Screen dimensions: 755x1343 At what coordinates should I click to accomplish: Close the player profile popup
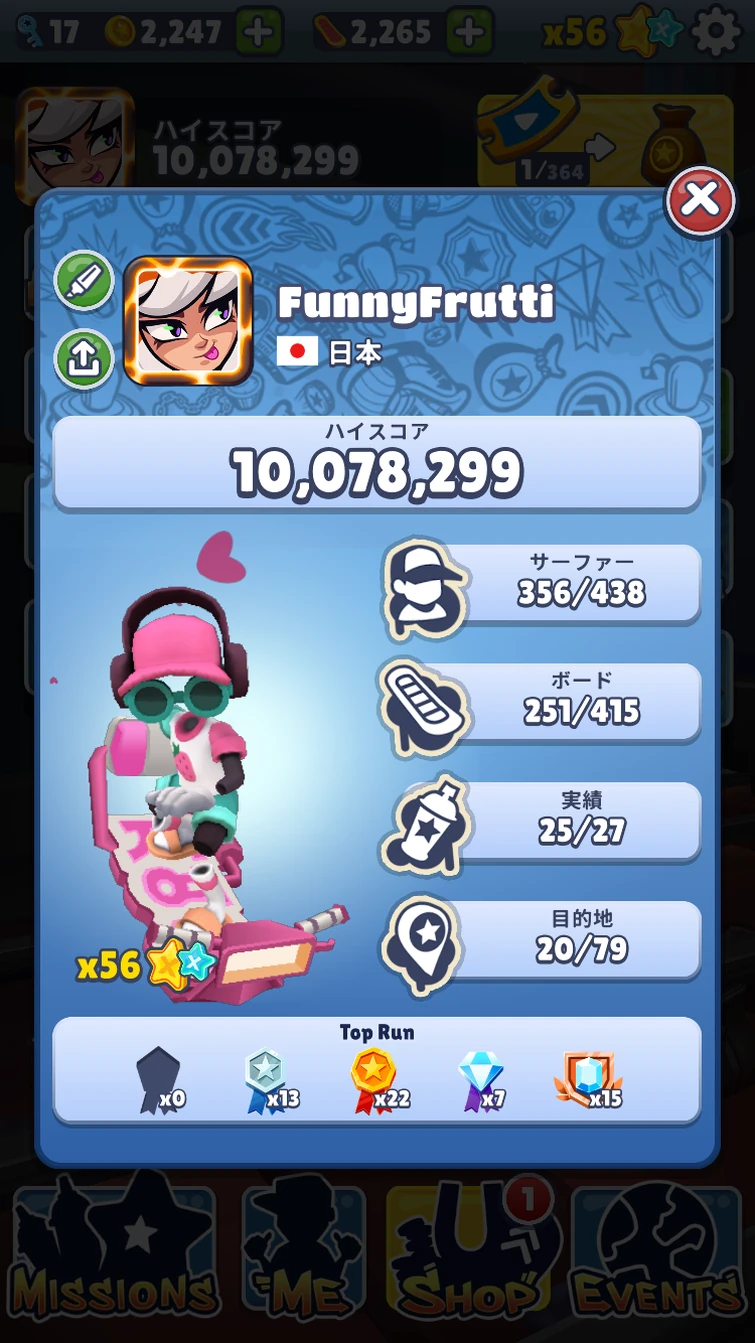point(700,201)
